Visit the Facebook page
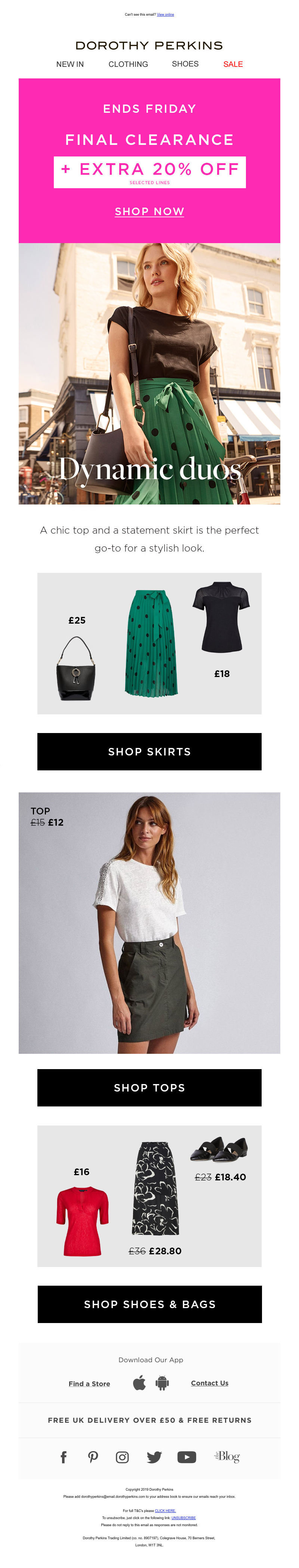This screenshot has height=1568, width=299. [x=63, y=1457]
